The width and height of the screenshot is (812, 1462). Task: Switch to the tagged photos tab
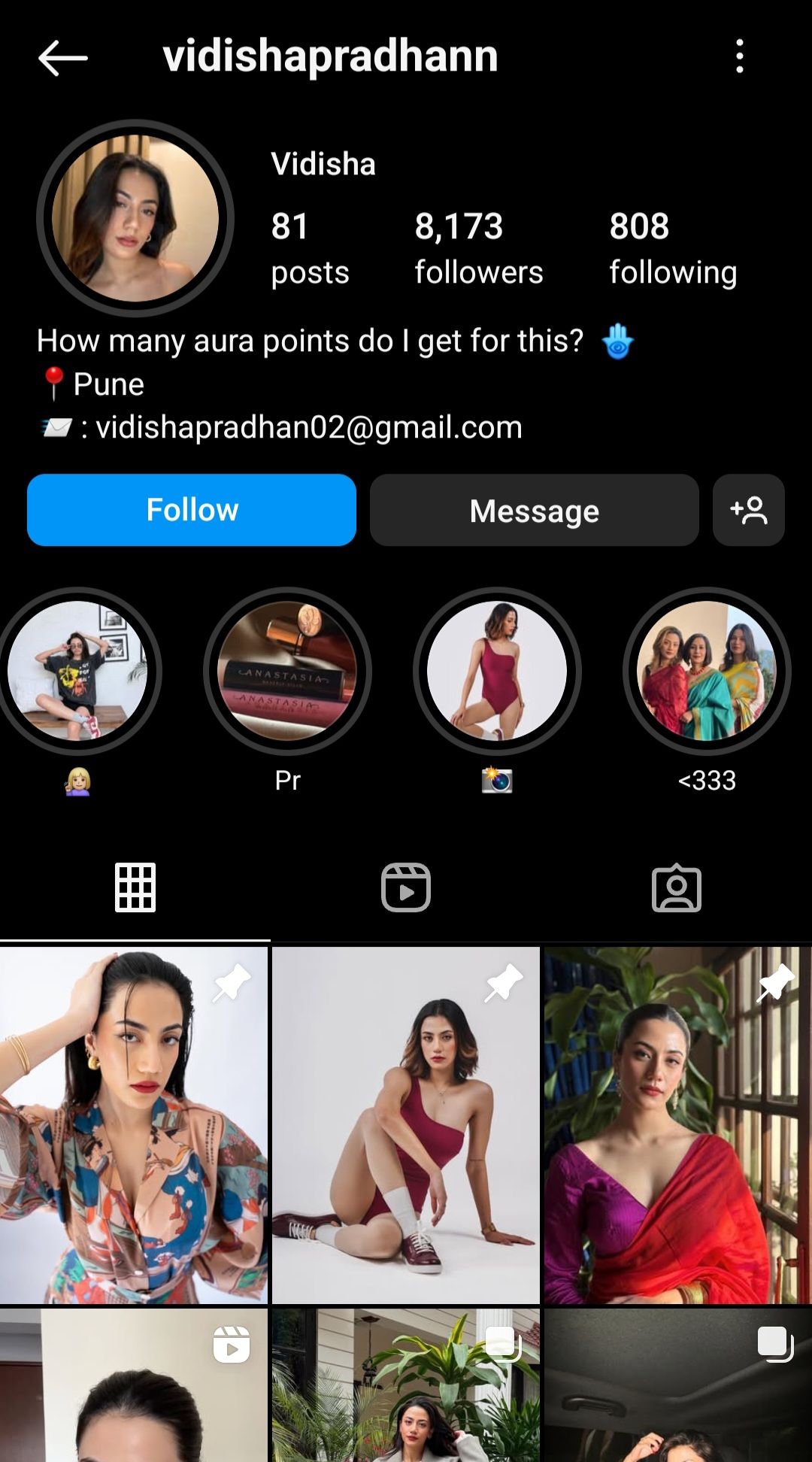[x=677, y=888]
